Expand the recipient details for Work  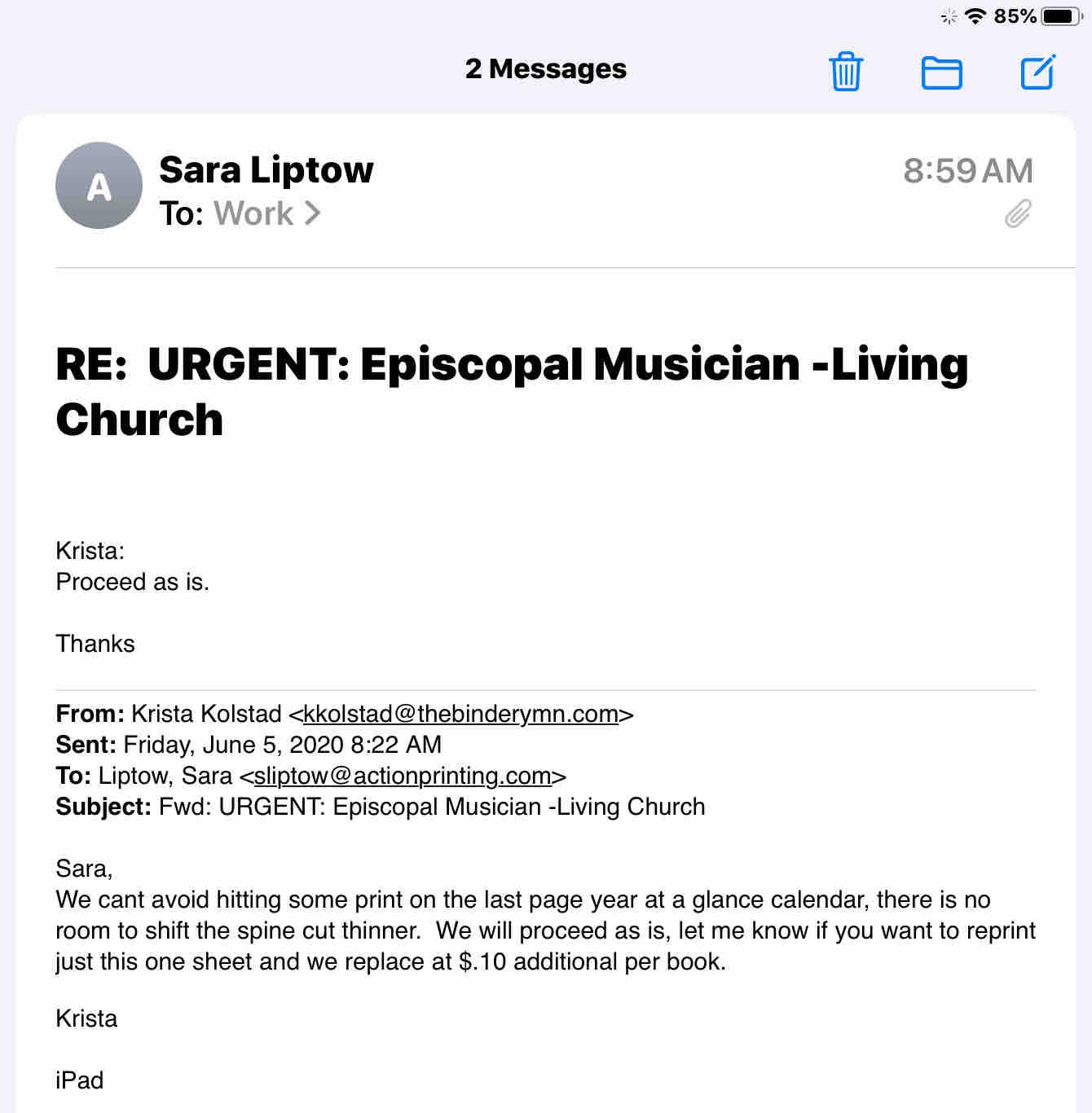pos(266,213)
